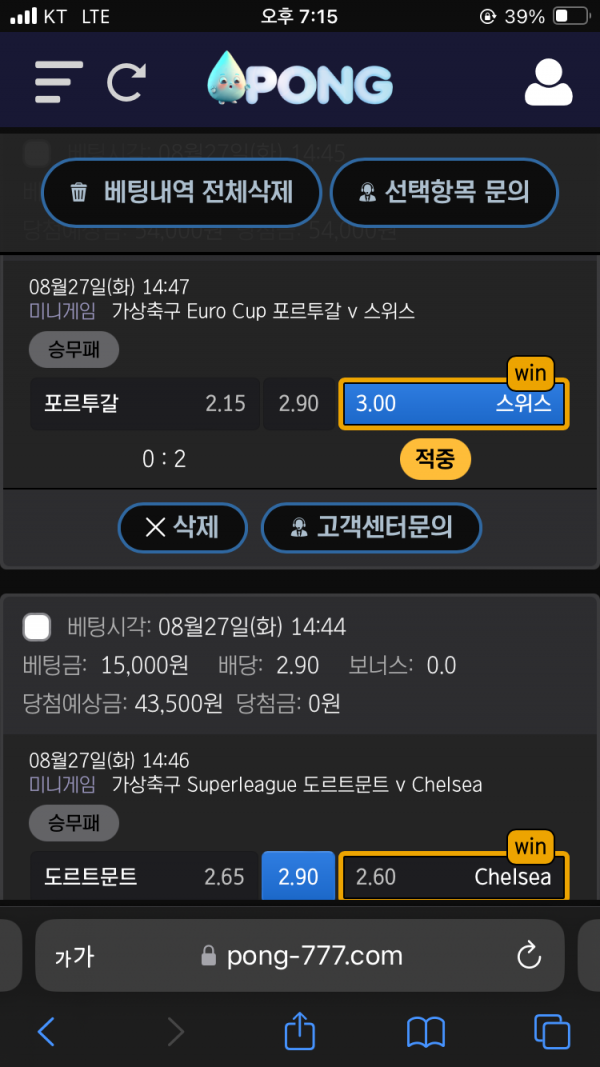Image resolution: width=600 pixels, height=1067 pixels.
Task: Tap the refresh icon beside the menu
Action: [x=127, y=82]
